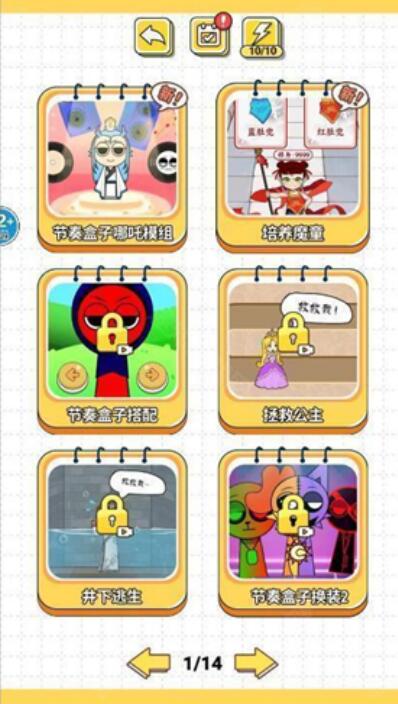Image resolution: width=398 pixels, height=704 pixels.
Task: Unlock the 拯救公主 level card
Action: (293, 350)
